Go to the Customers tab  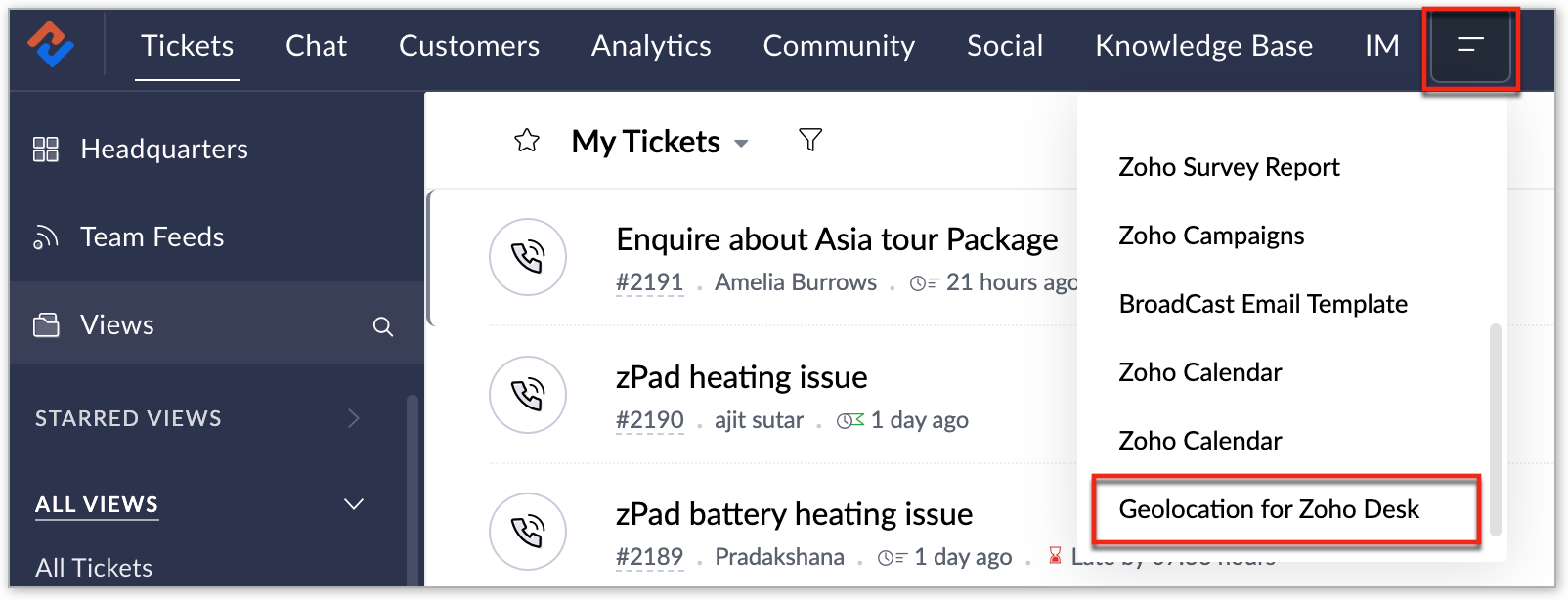(x=469, y=46)
